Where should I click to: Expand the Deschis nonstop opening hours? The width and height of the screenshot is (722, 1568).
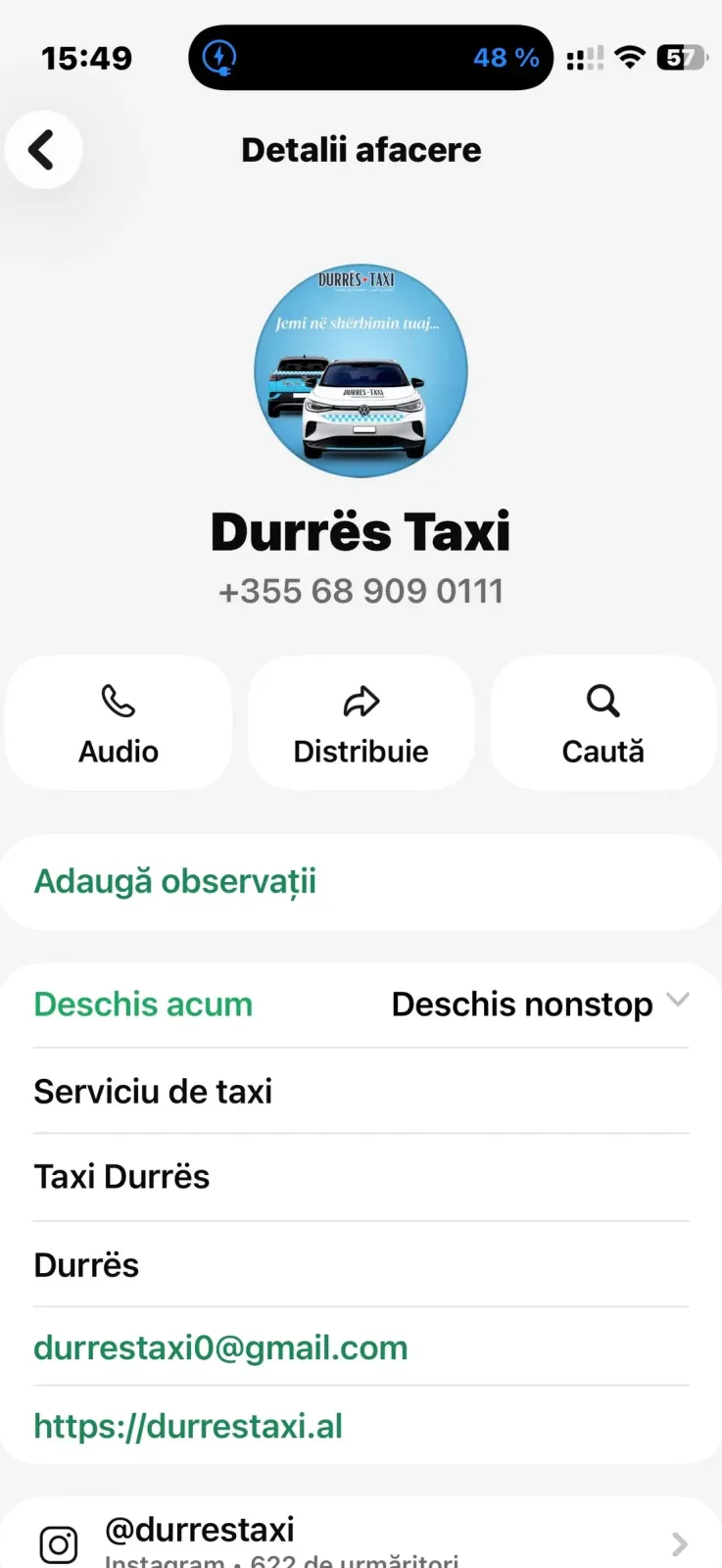click(x=541, y=1004)
